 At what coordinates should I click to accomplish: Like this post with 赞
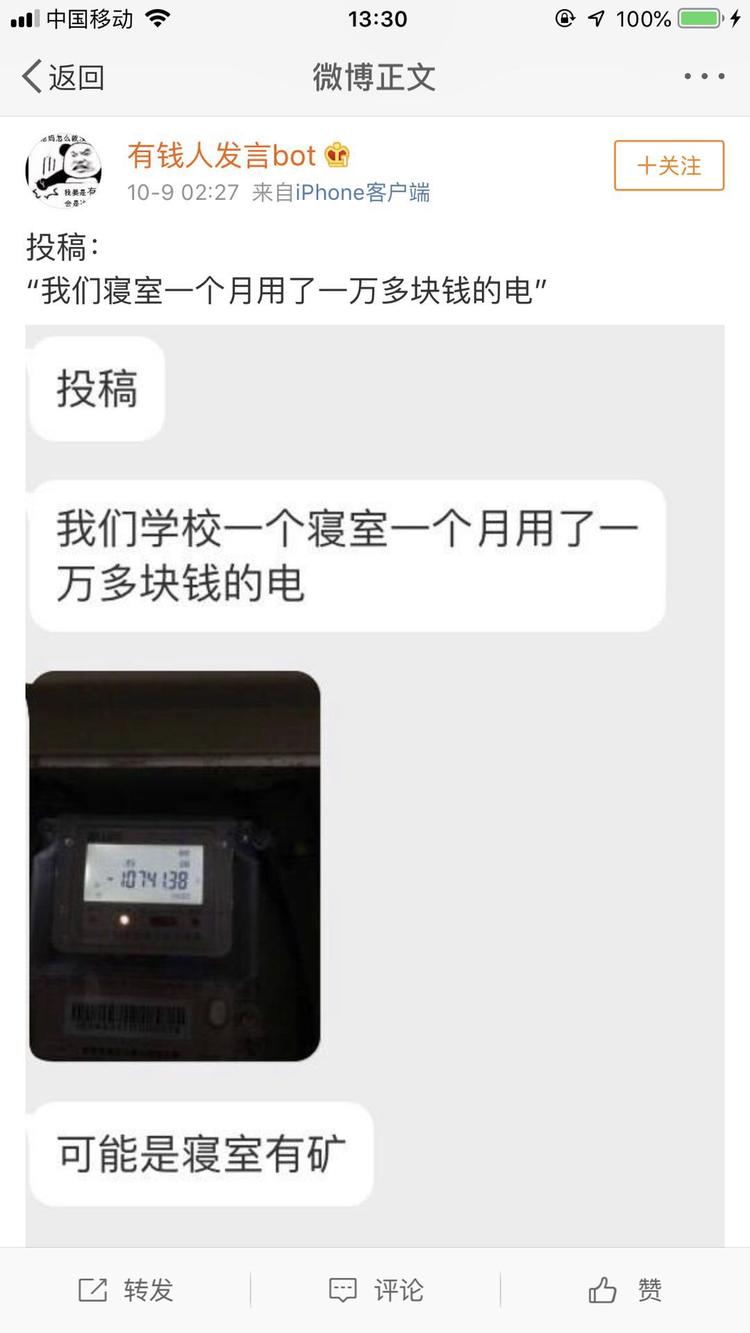tap(626, 1290)
